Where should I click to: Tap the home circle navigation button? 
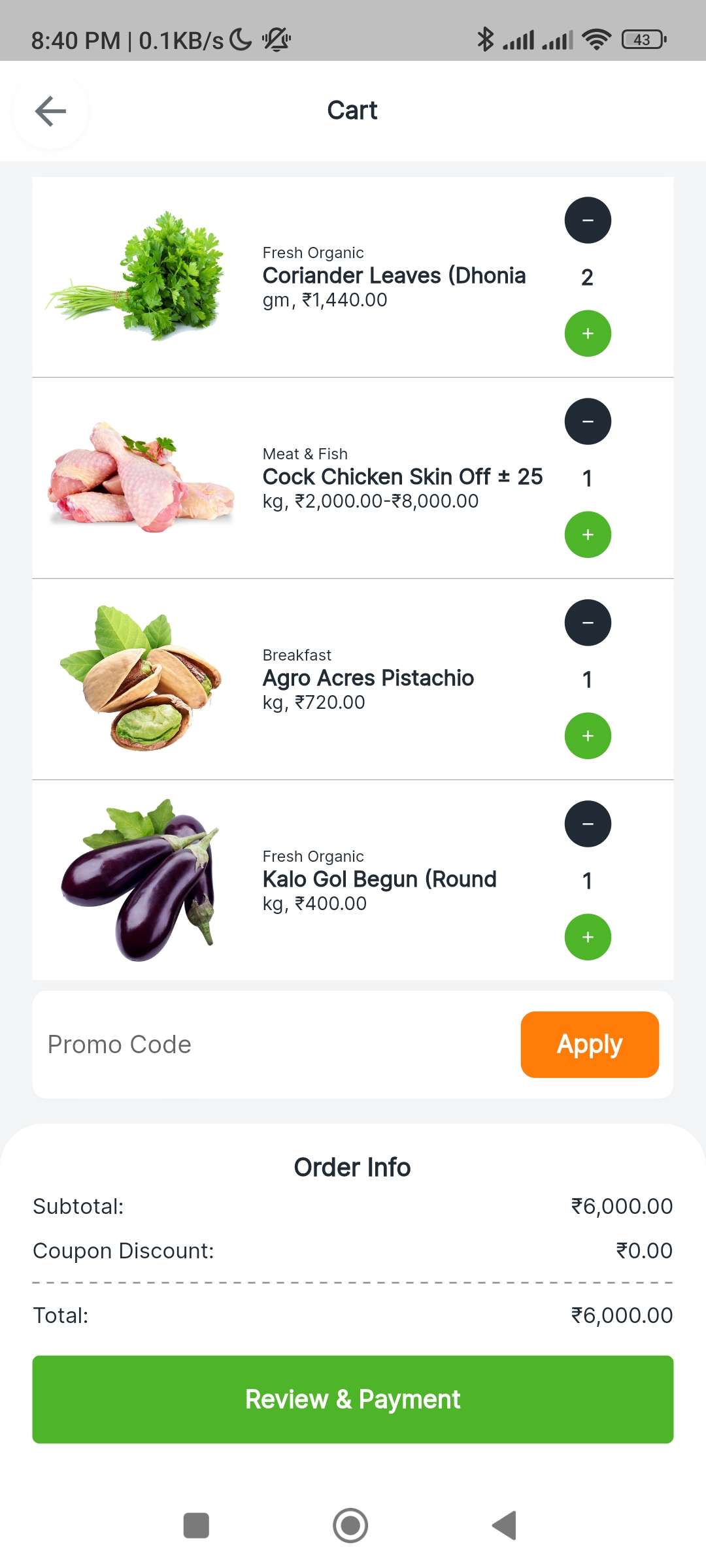point(351,1526)
